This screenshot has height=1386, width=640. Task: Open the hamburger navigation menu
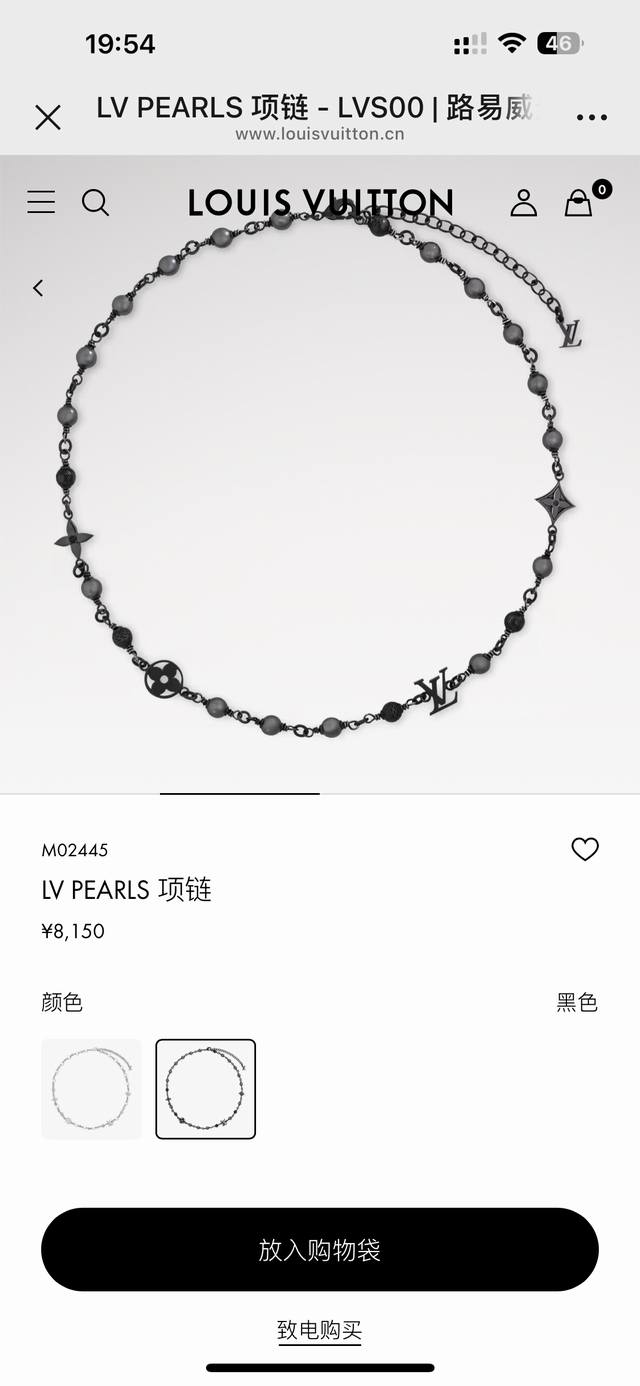click(x=41, y=203)
